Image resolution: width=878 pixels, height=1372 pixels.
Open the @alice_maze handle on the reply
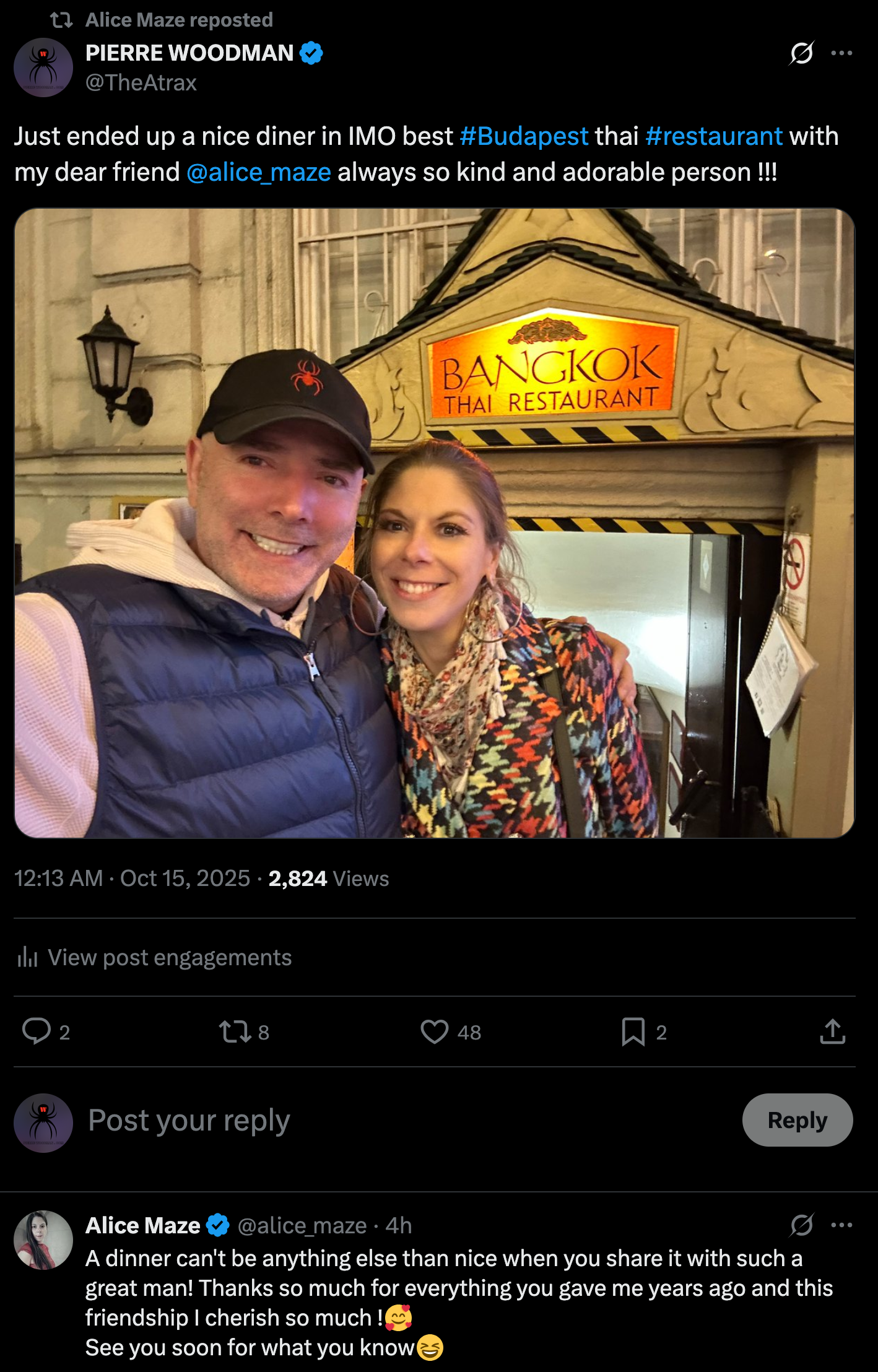[x=302, y=1226]
